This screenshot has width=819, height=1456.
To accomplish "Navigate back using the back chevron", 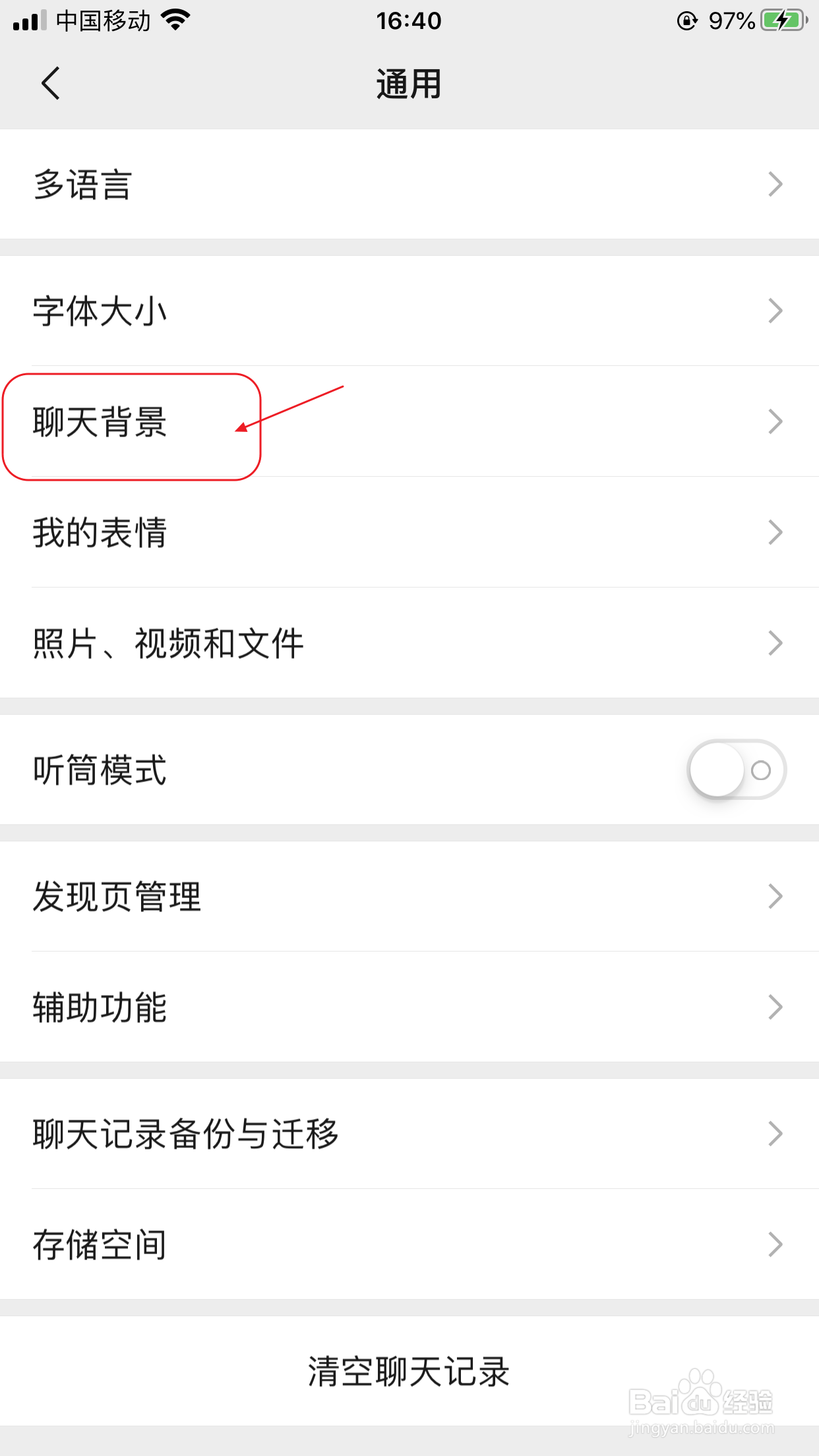I will point(51,83).
